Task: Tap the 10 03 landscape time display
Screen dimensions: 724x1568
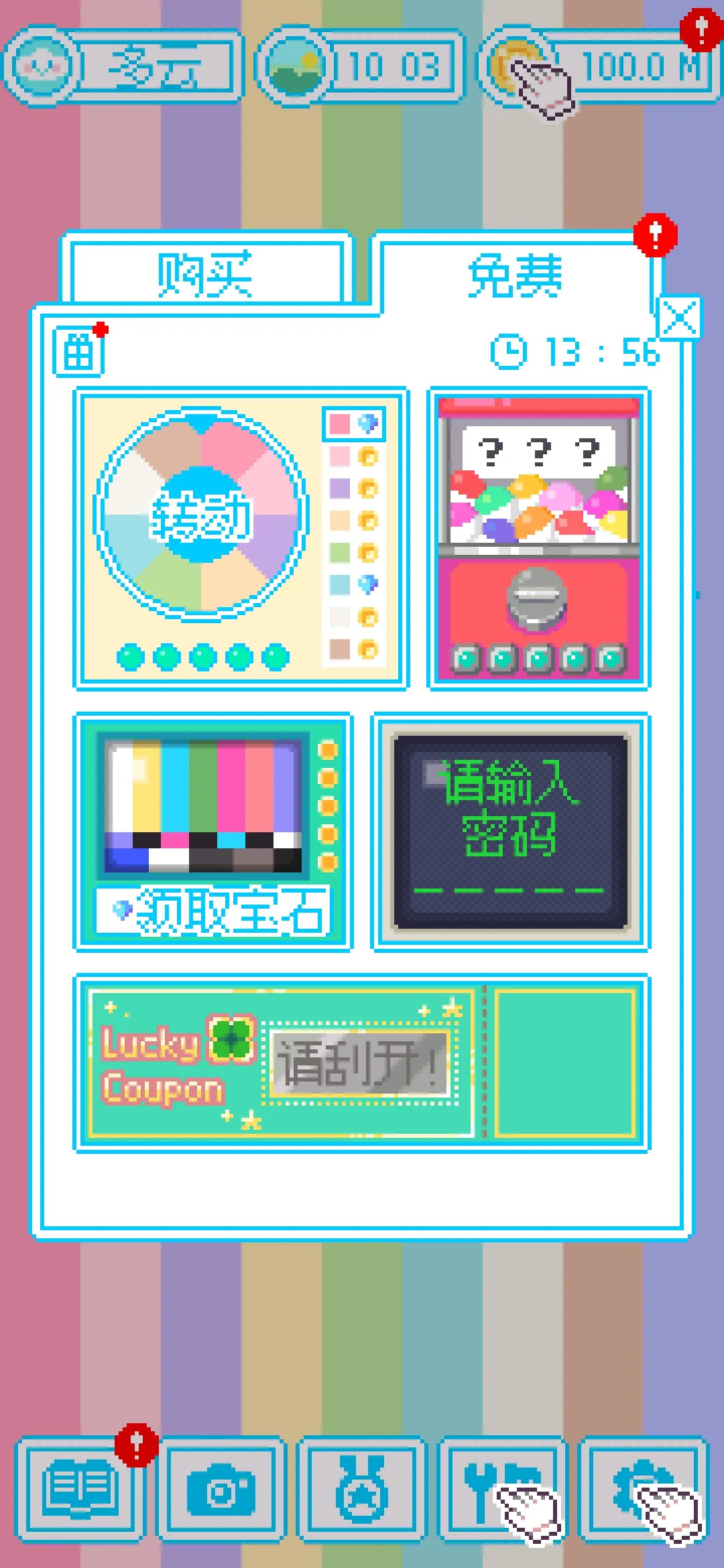Action: [361, 66]
